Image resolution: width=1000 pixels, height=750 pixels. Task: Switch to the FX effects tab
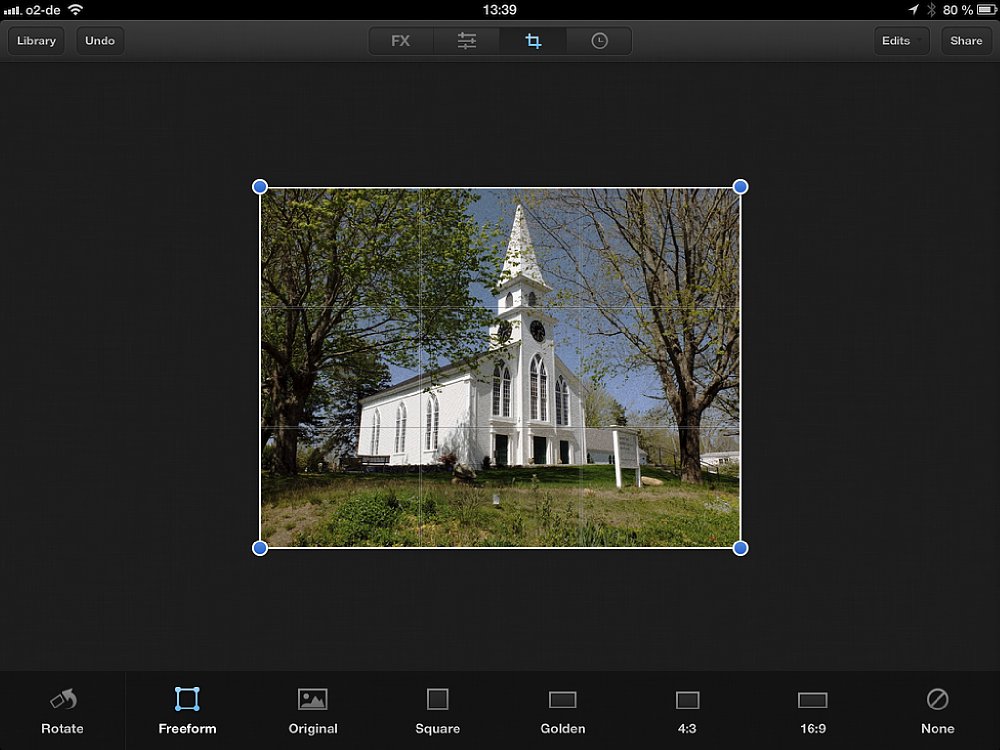coord(401,41)
